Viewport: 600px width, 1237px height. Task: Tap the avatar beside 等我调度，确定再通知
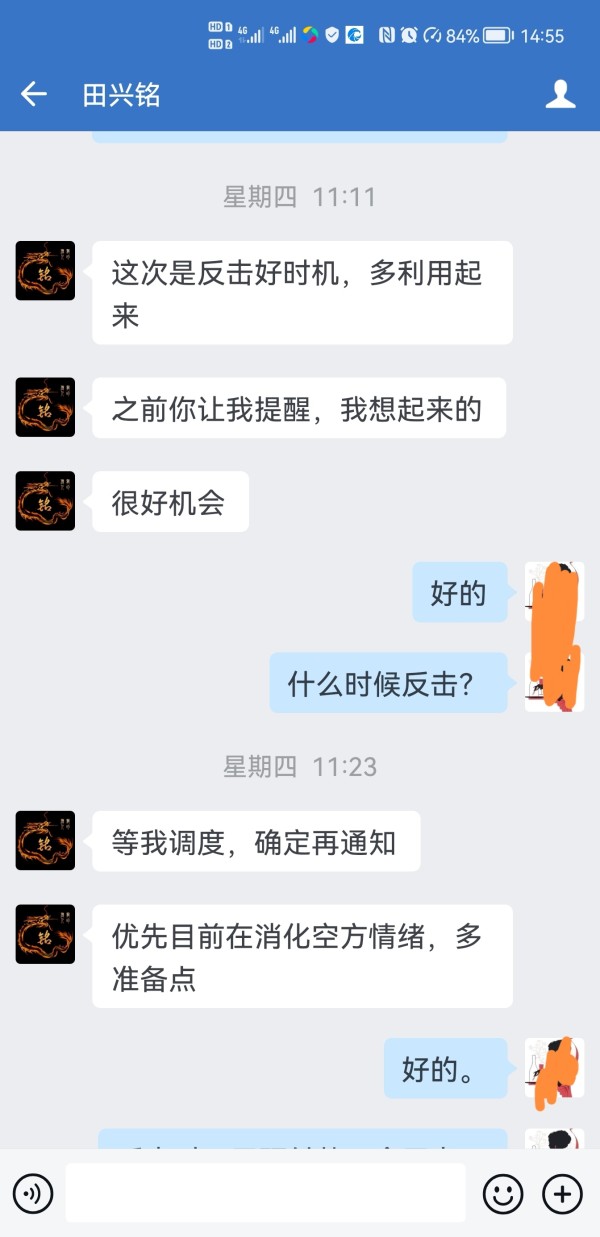coord(45,840)
